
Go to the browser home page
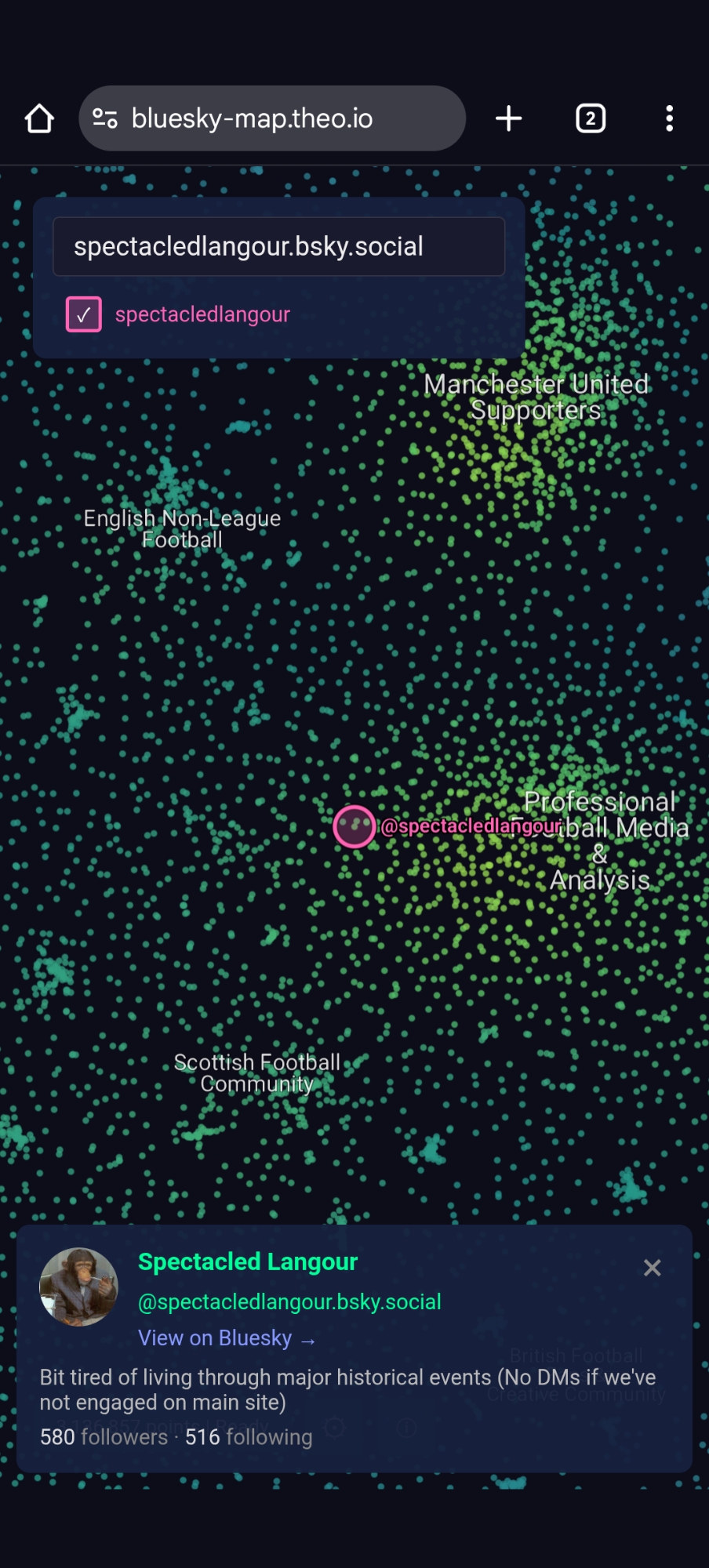(x=39, y=119)
